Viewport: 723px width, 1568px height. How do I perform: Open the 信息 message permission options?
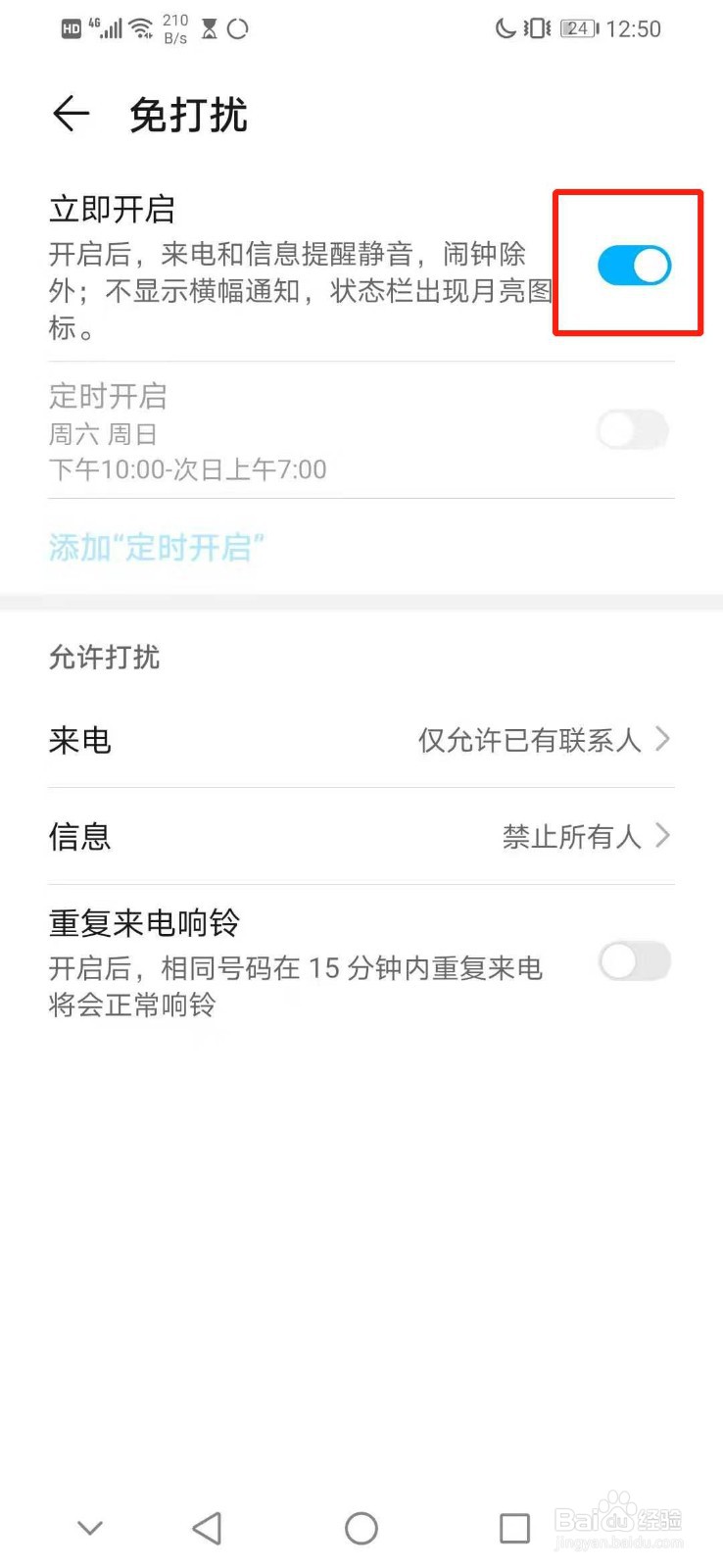pyautogui.click(x=361, y=837)
